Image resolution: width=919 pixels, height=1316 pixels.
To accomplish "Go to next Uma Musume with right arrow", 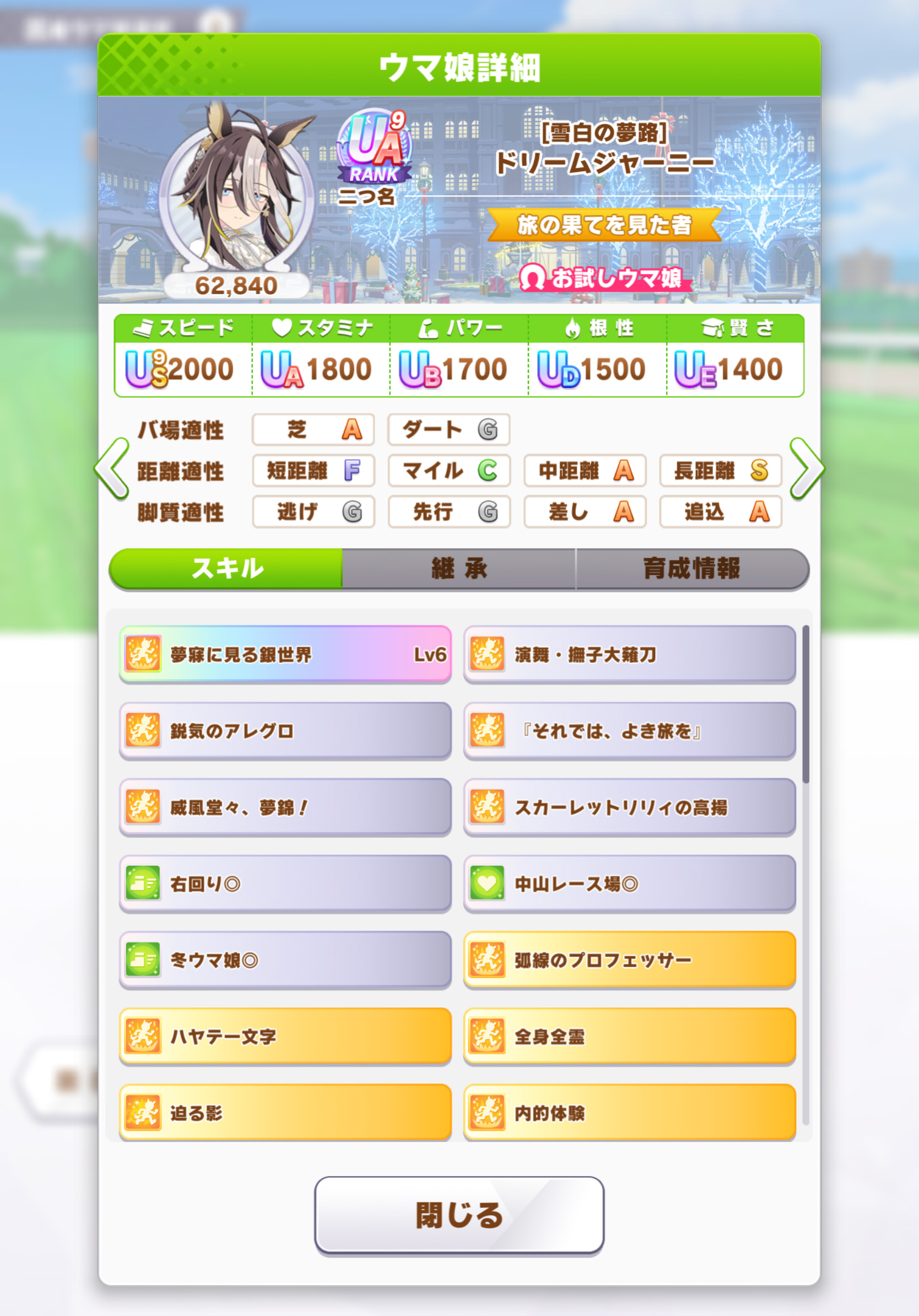I will coord(806,469).
